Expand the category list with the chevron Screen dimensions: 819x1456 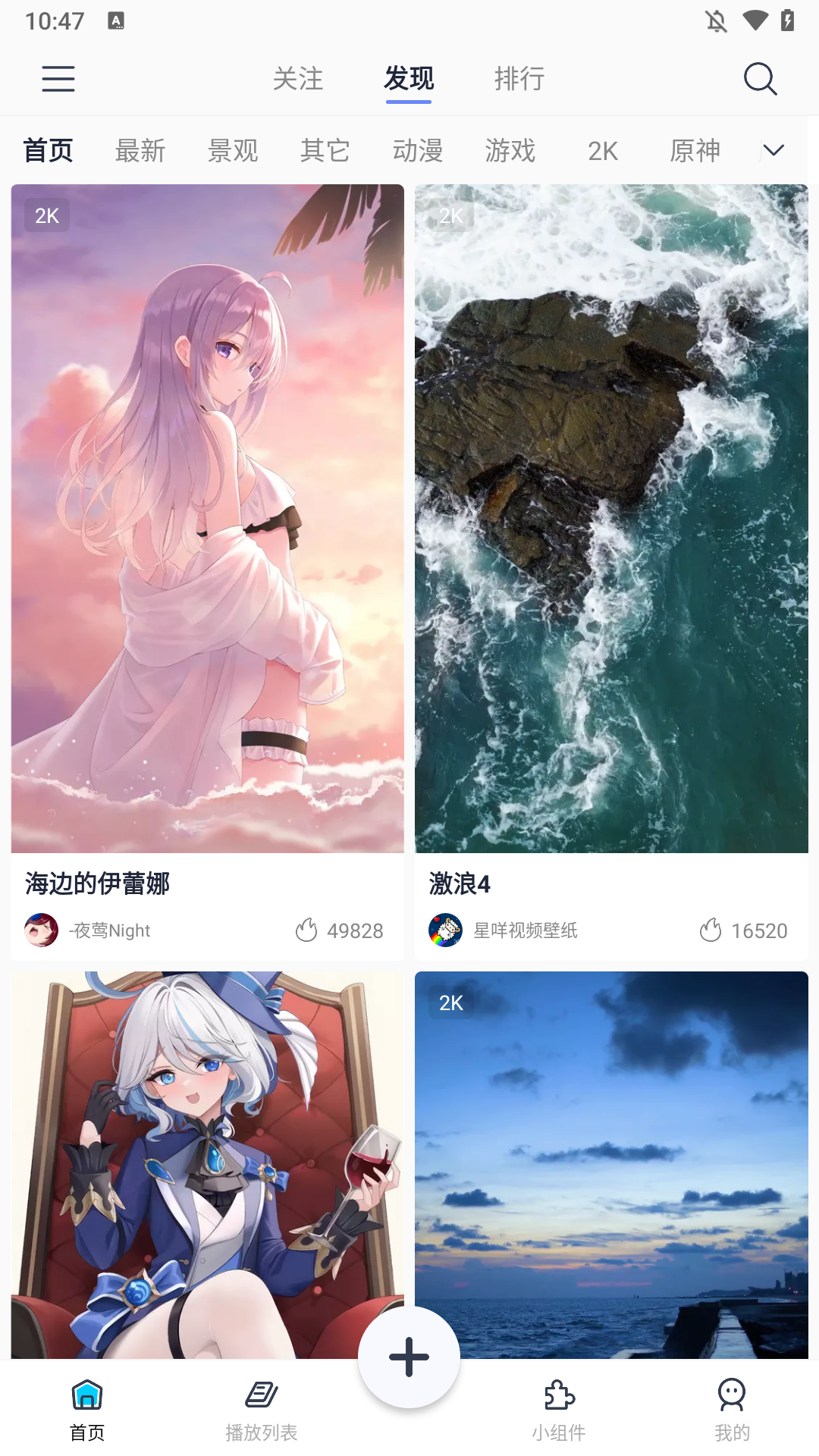(x=773, y=150)
